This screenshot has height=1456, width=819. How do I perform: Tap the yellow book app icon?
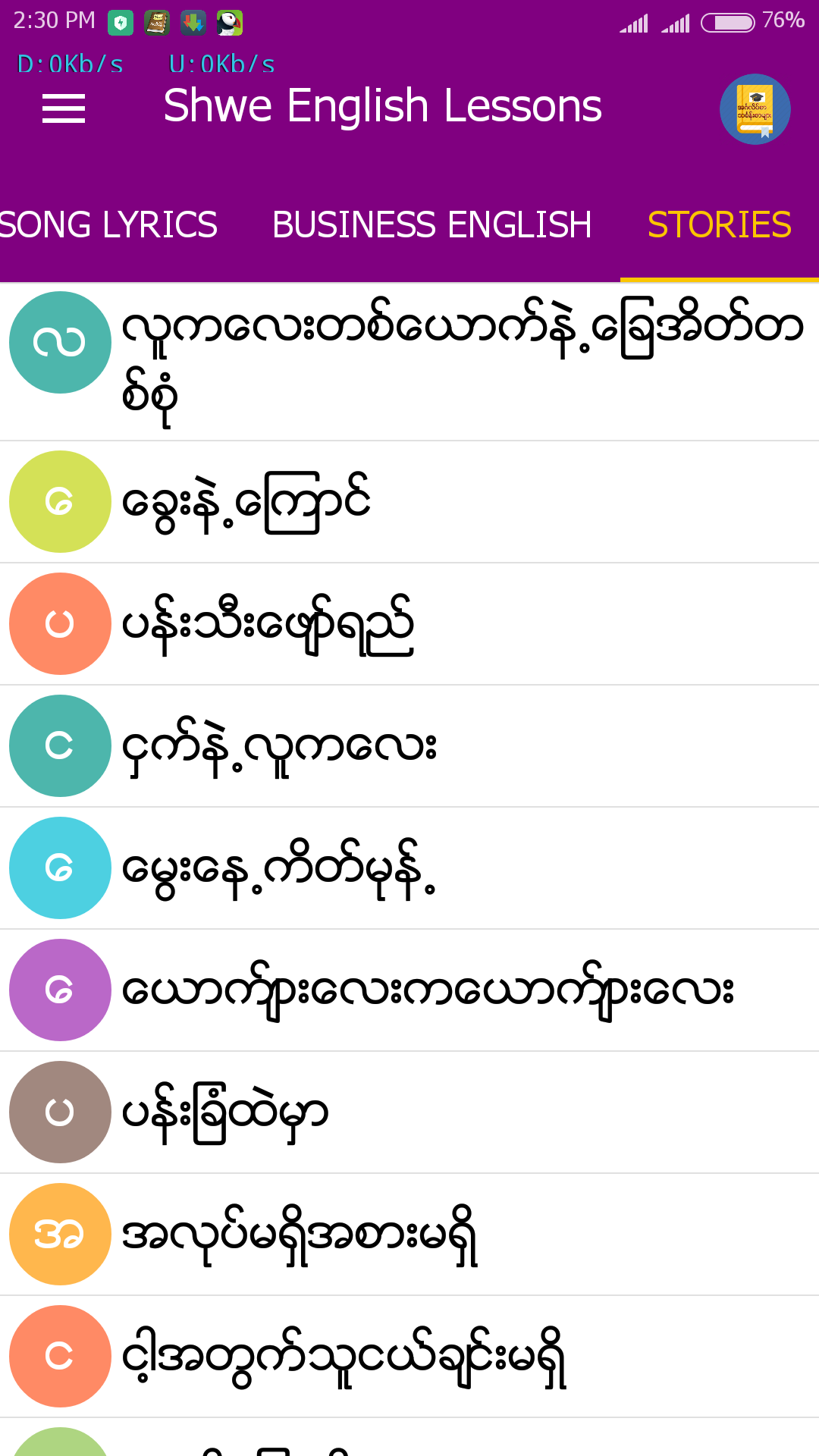pyautogui.click(x=755, y=108)
